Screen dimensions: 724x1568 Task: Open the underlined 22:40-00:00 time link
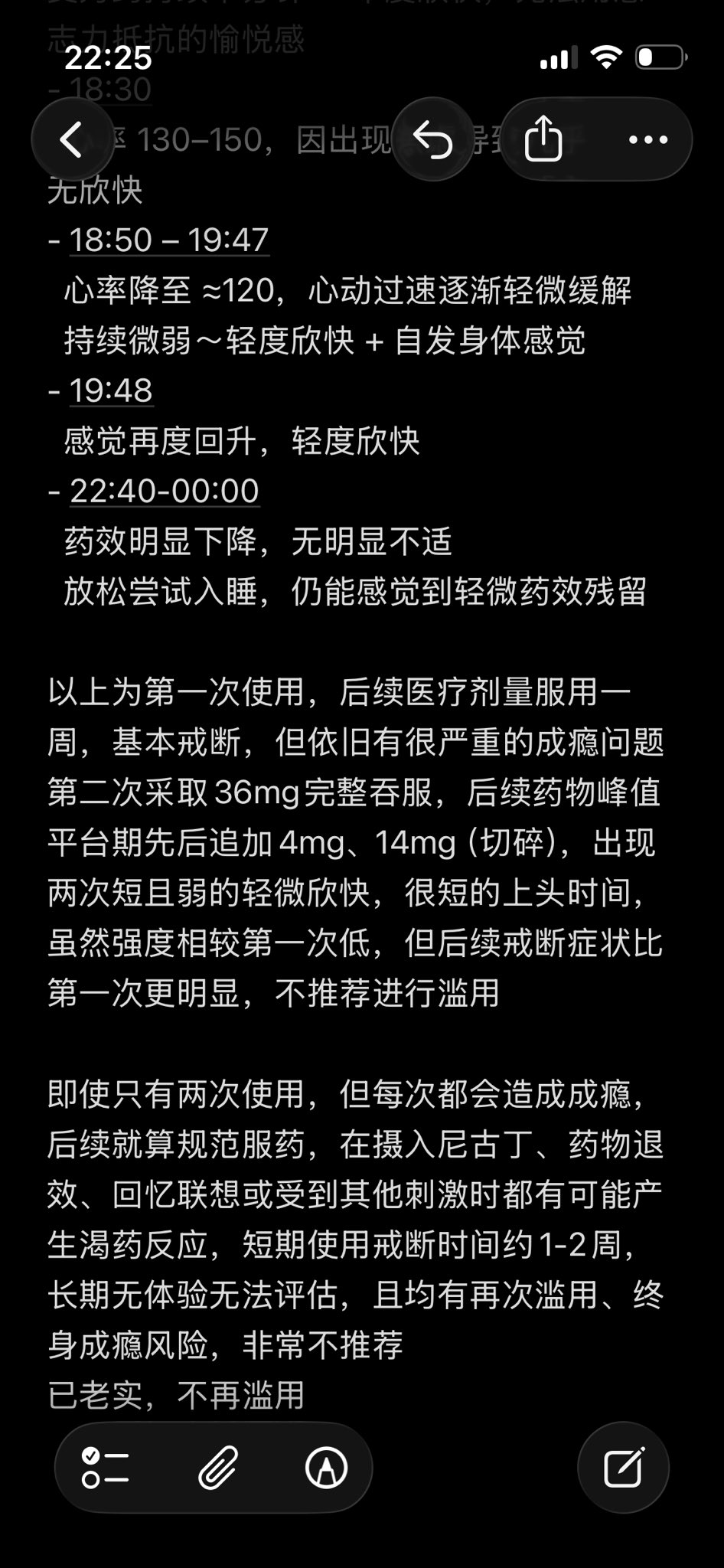tap(165, 491)
